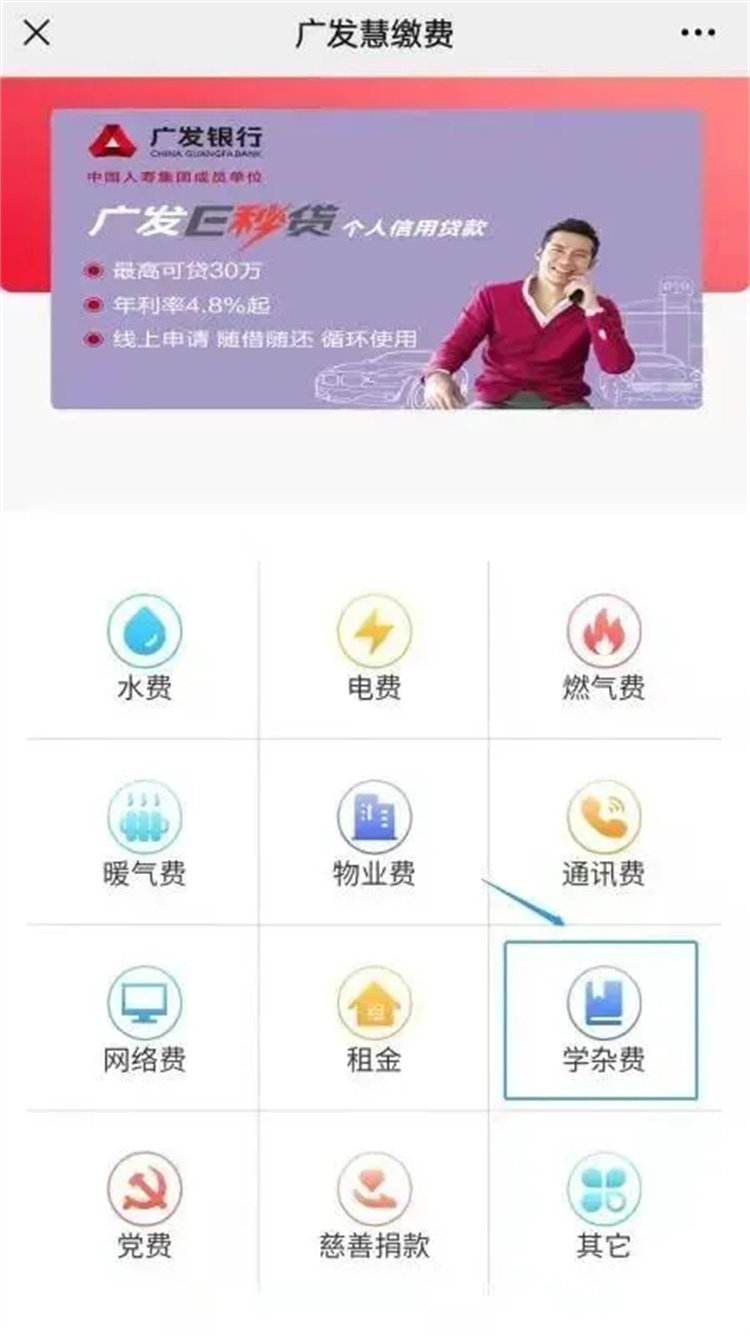Viewport: 750px width, 1336px height.
Task: Select 物业费 property fee
Action: (x=374, y=834)
